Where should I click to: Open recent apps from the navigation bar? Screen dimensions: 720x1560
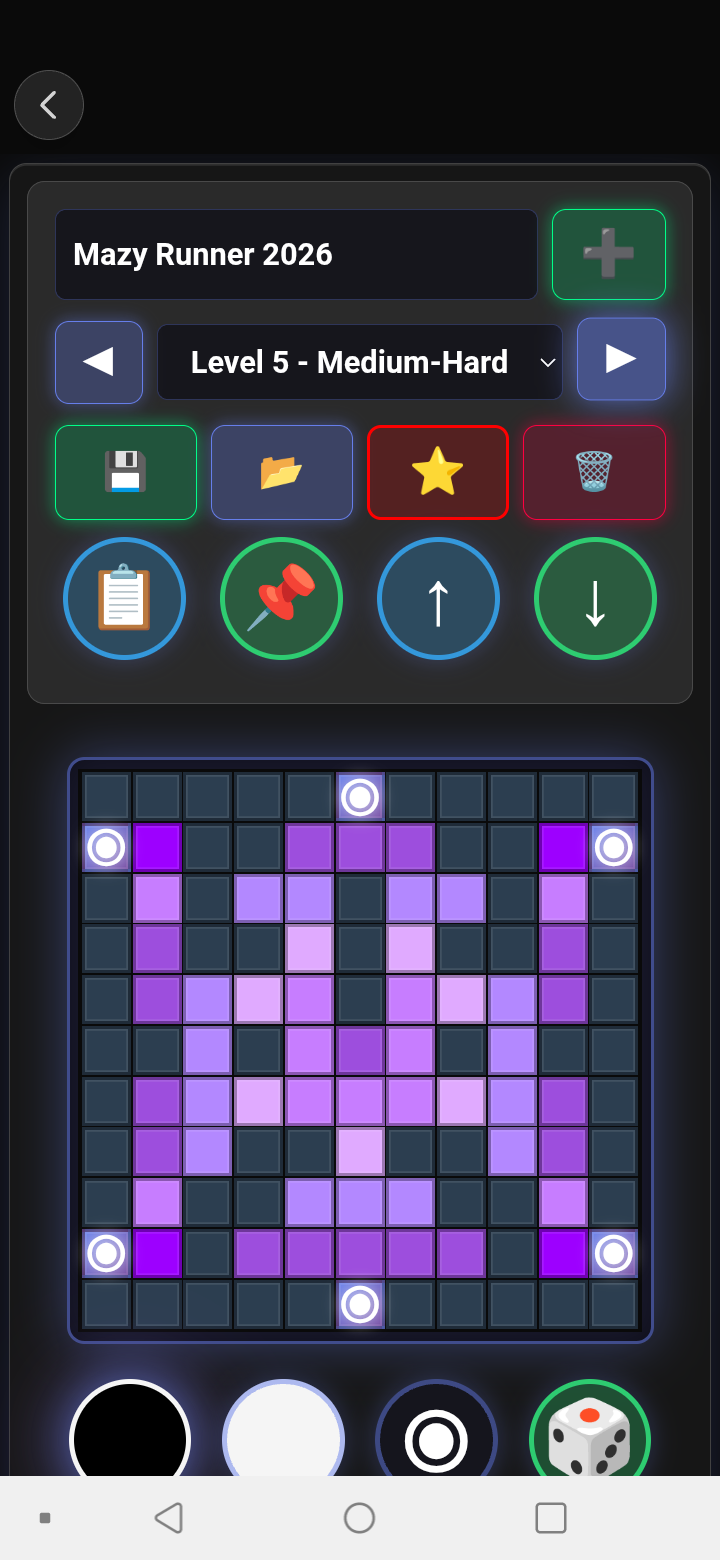click(551, 1518)
